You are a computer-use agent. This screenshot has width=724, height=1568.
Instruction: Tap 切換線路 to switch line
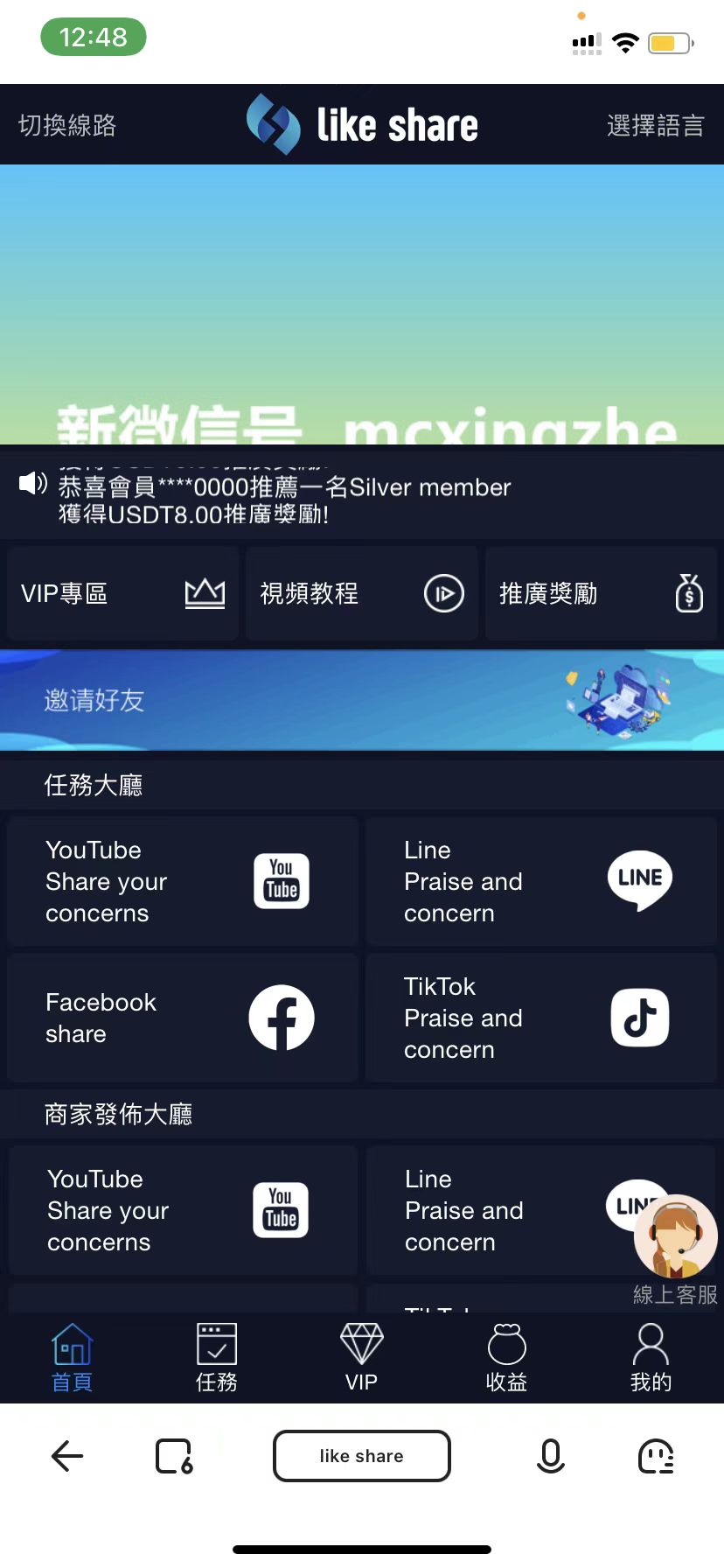click(x=67, y=125)
